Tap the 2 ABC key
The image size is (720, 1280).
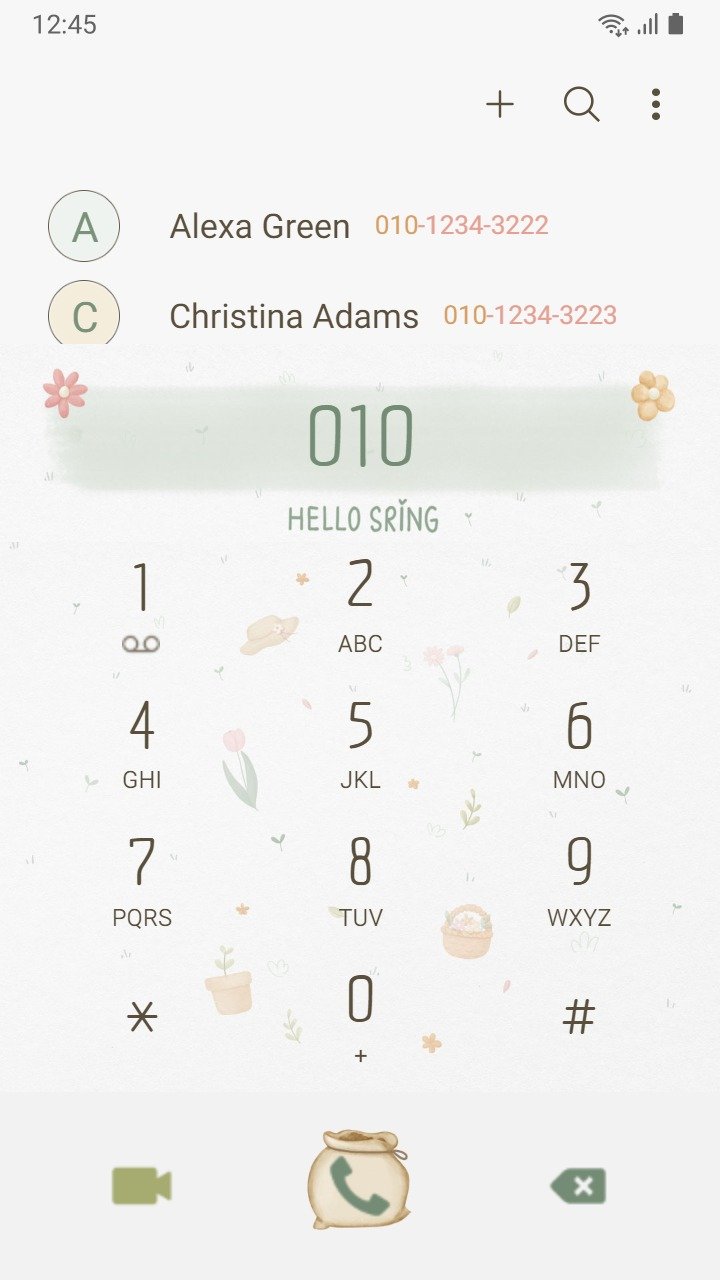pyautogui.click(x=360, y=606)
